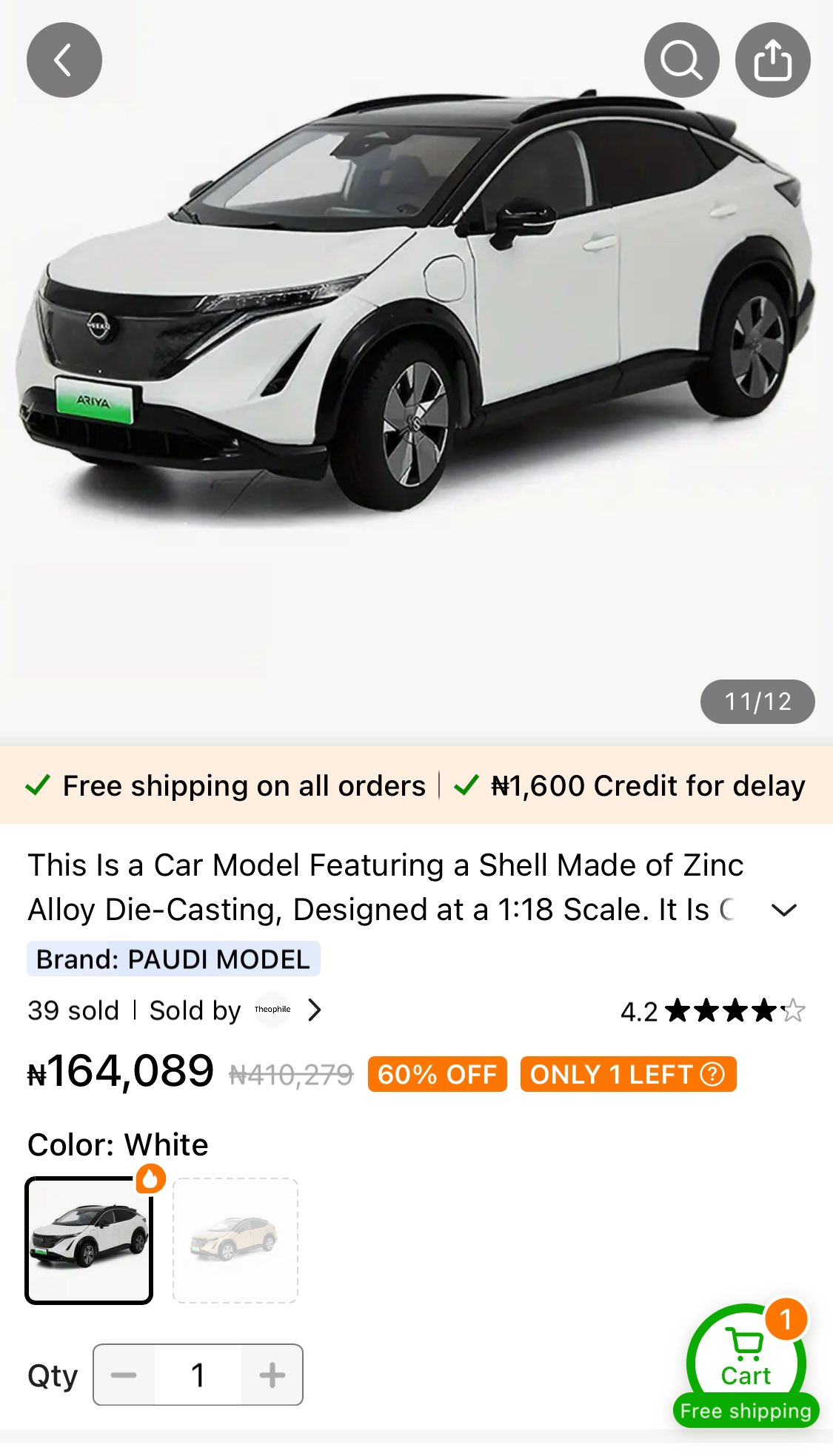833x1456 pixels.
Task: Open the quantity number field
Action: click(198, 1375)
